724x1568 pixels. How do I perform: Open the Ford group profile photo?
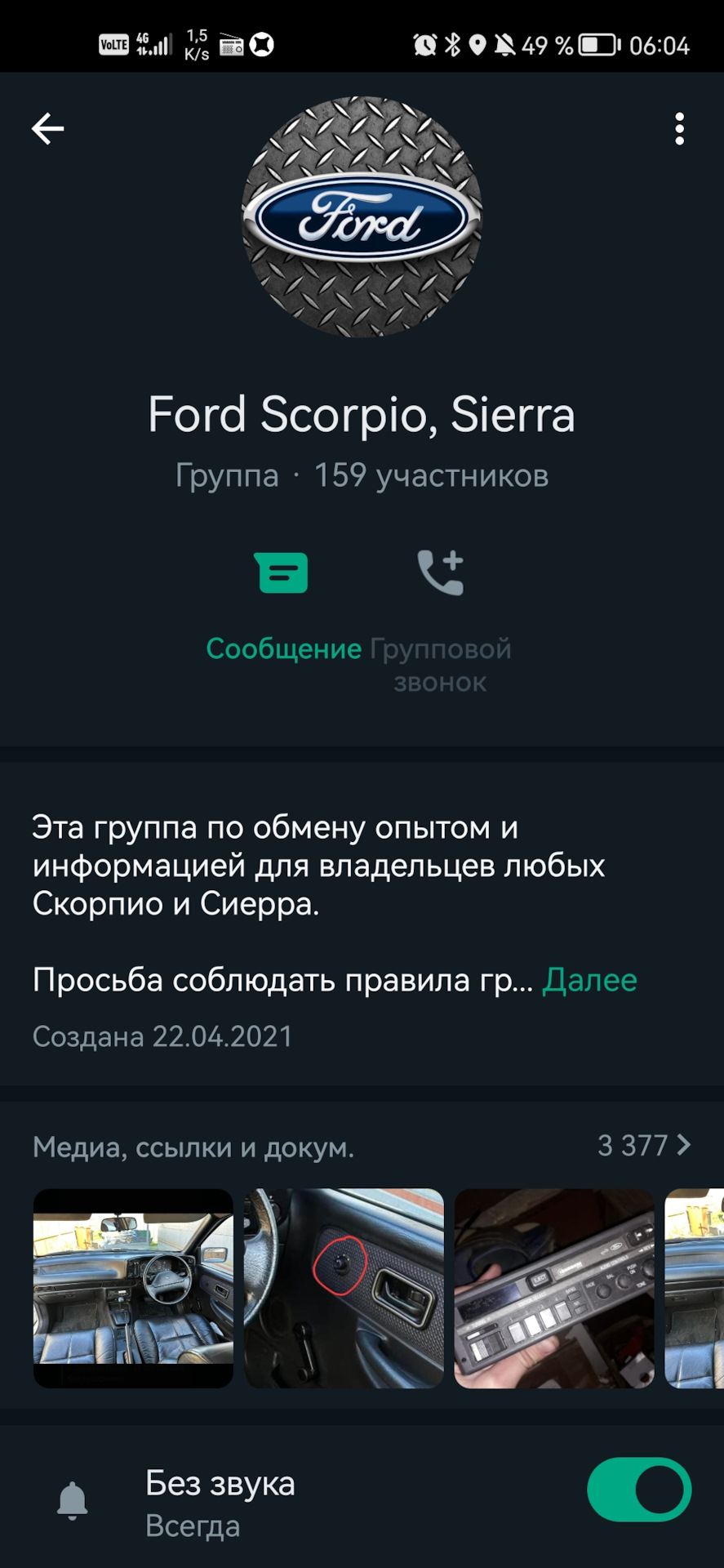pos(362,217)
